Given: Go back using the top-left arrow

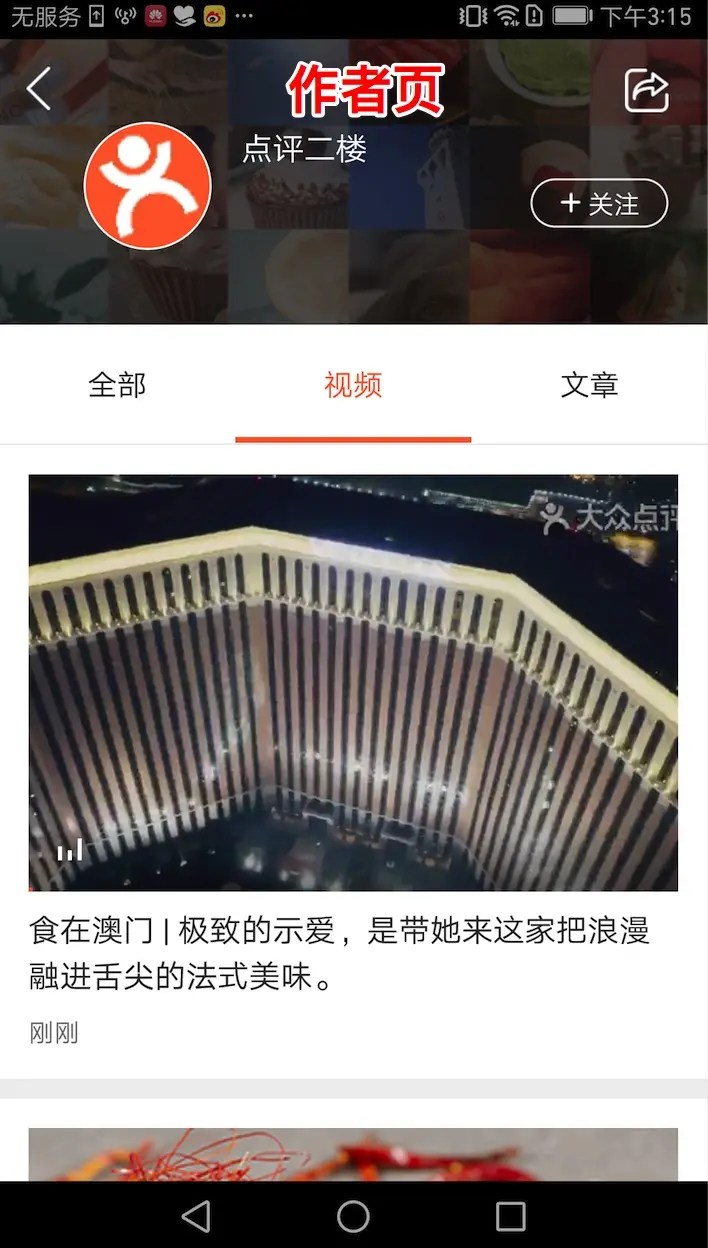Looking at the screenshot, I should click(x=39, y=89).
